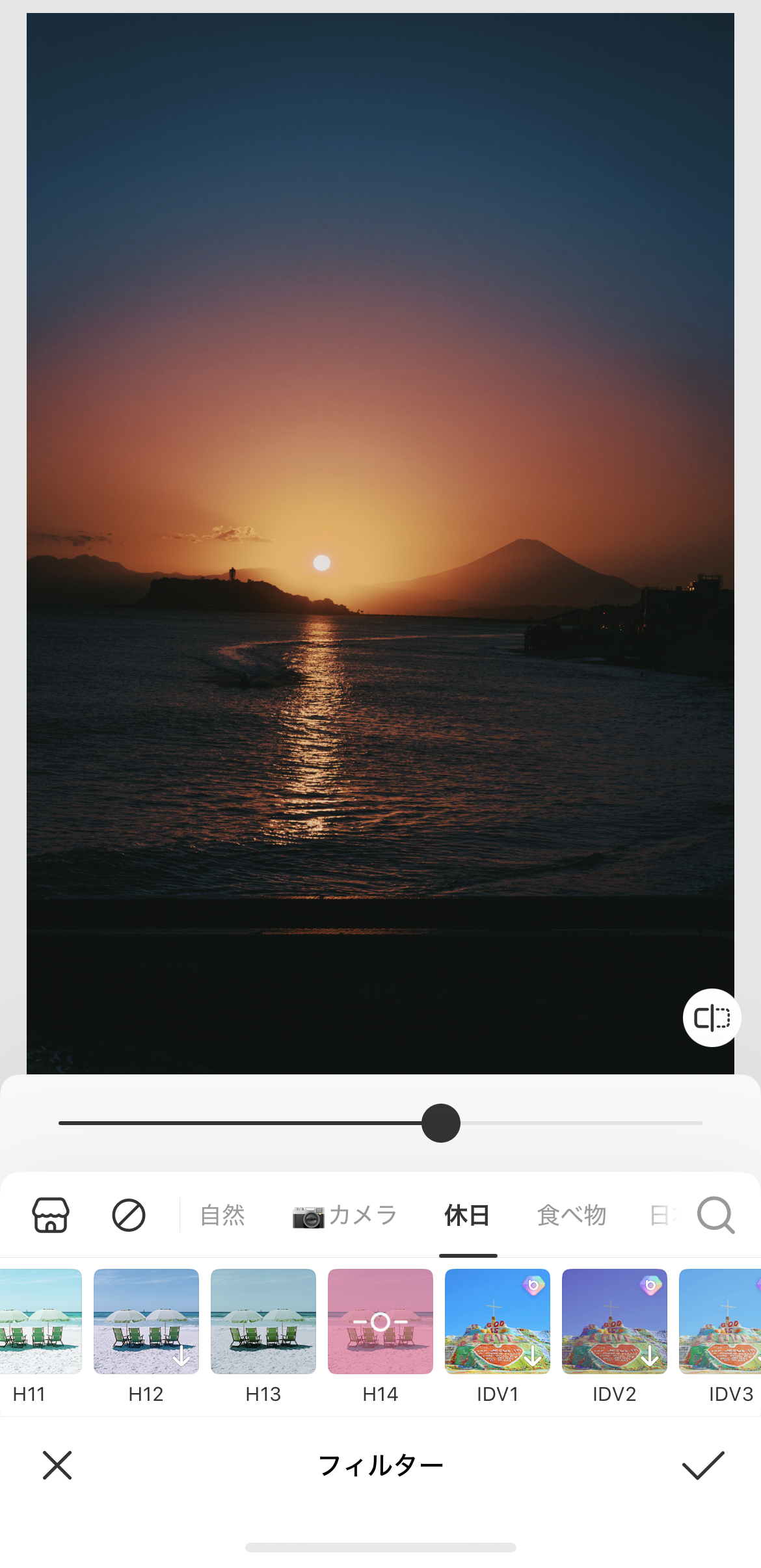Switch to the 食べ物 filter category

pyautogui.click(x=571, y=1214)
